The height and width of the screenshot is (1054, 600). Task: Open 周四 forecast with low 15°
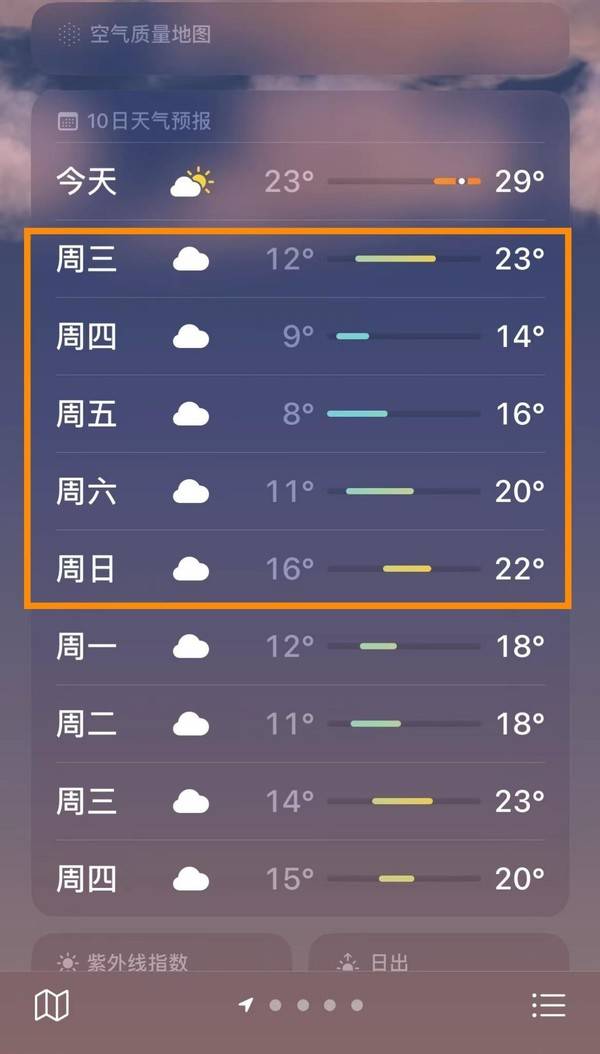[x=300, y=879]
